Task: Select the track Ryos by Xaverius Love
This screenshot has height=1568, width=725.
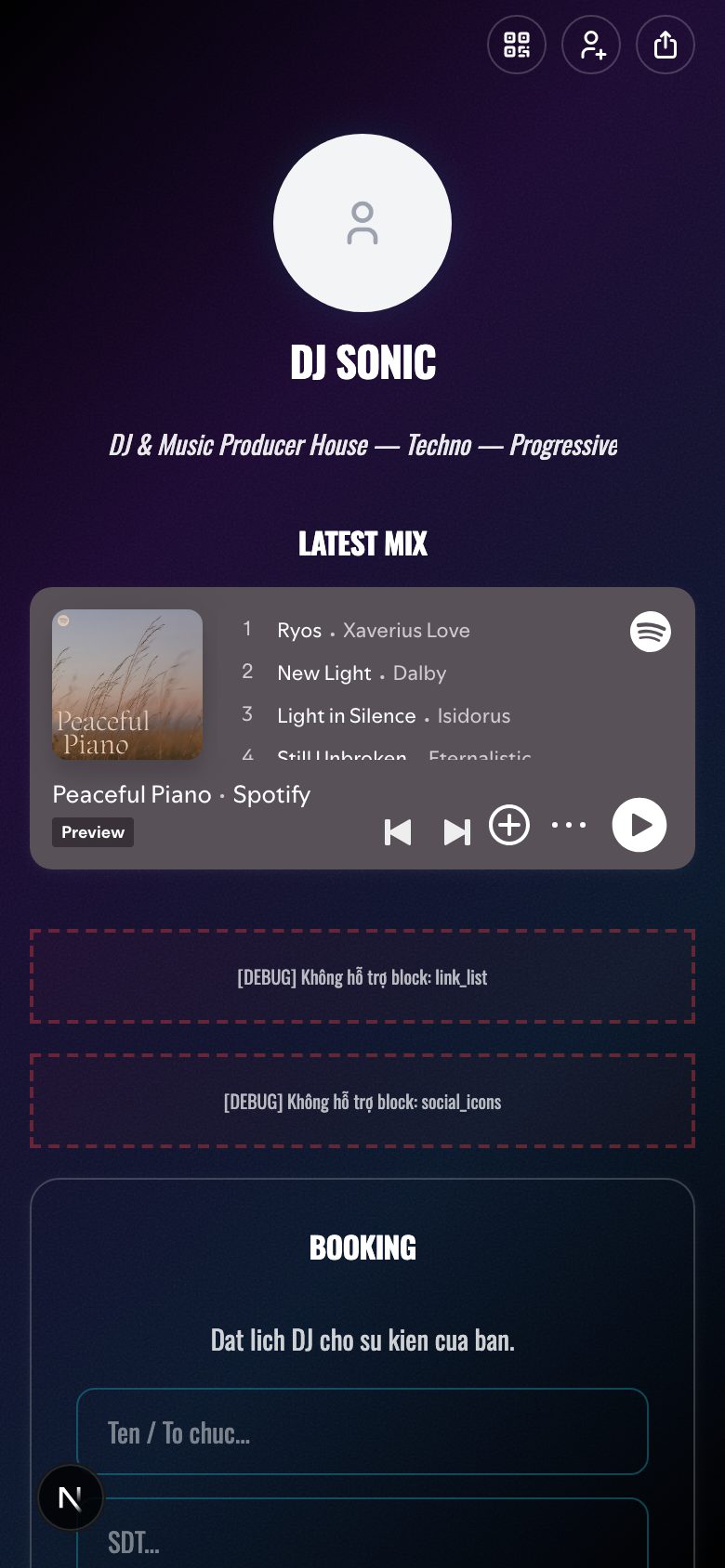Action: click(373, 631)
